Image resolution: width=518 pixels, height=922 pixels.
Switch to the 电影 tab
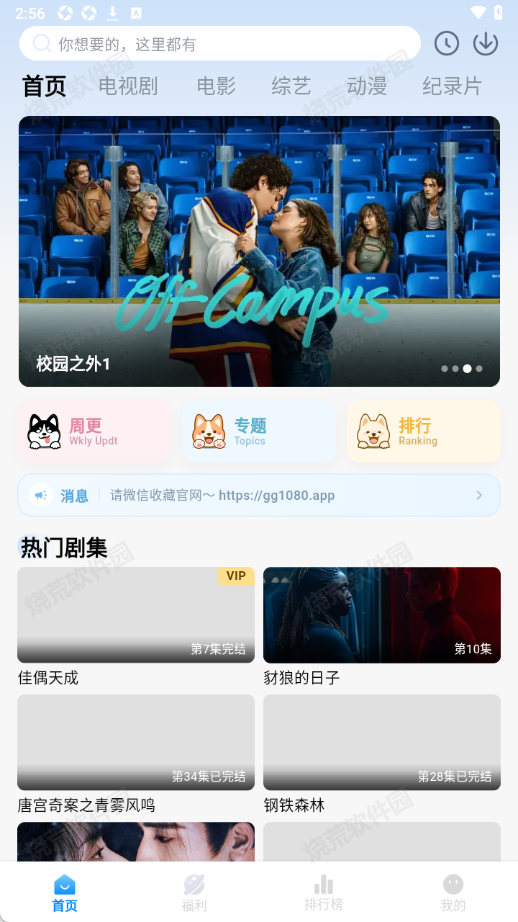point(216,86)
